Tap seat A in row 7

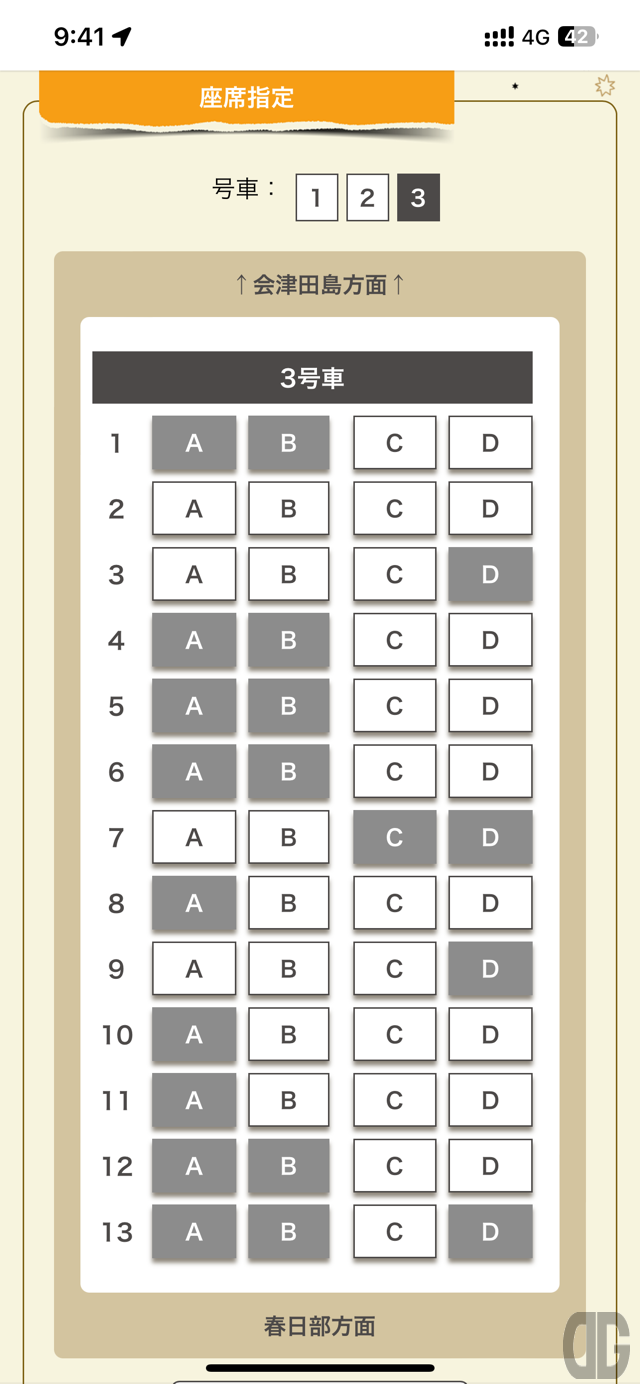tap(194, 837)
